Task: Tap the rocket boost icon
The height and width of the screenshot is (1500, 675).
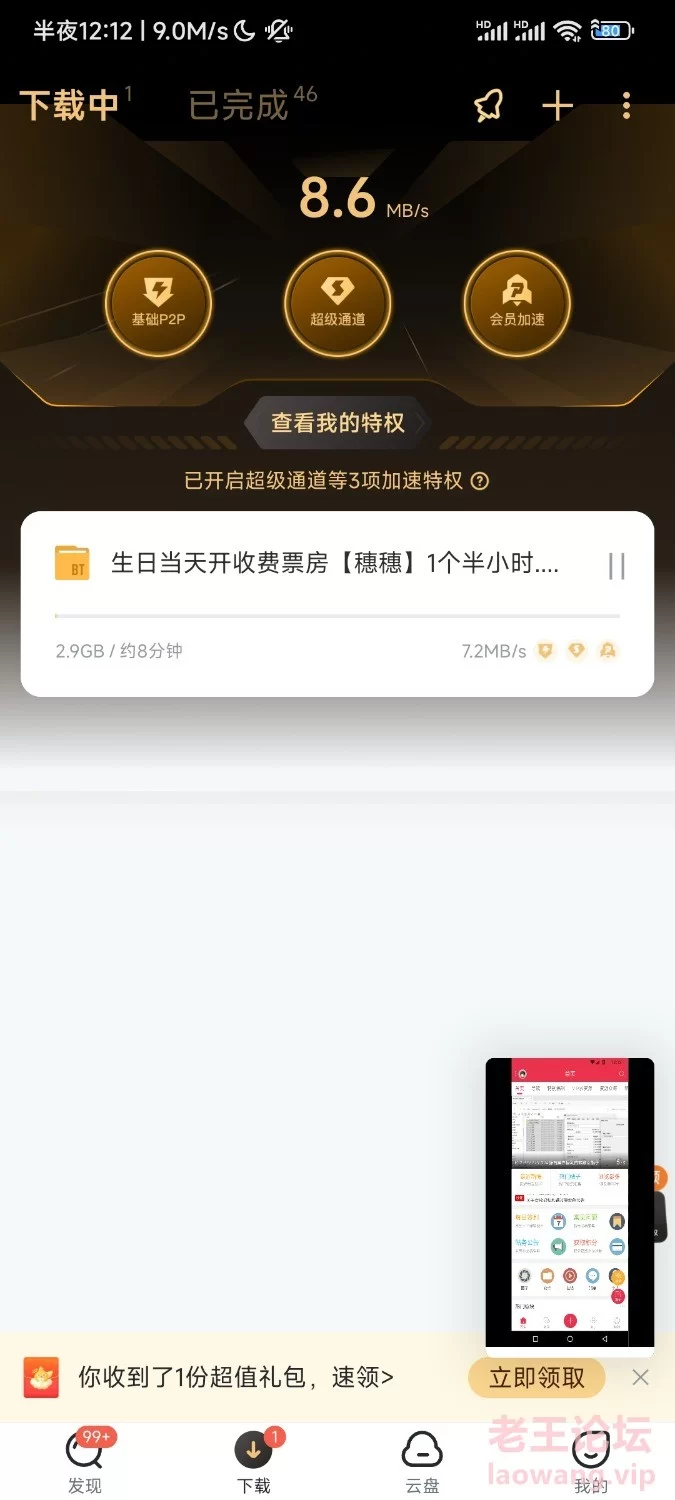Action: 488,105
